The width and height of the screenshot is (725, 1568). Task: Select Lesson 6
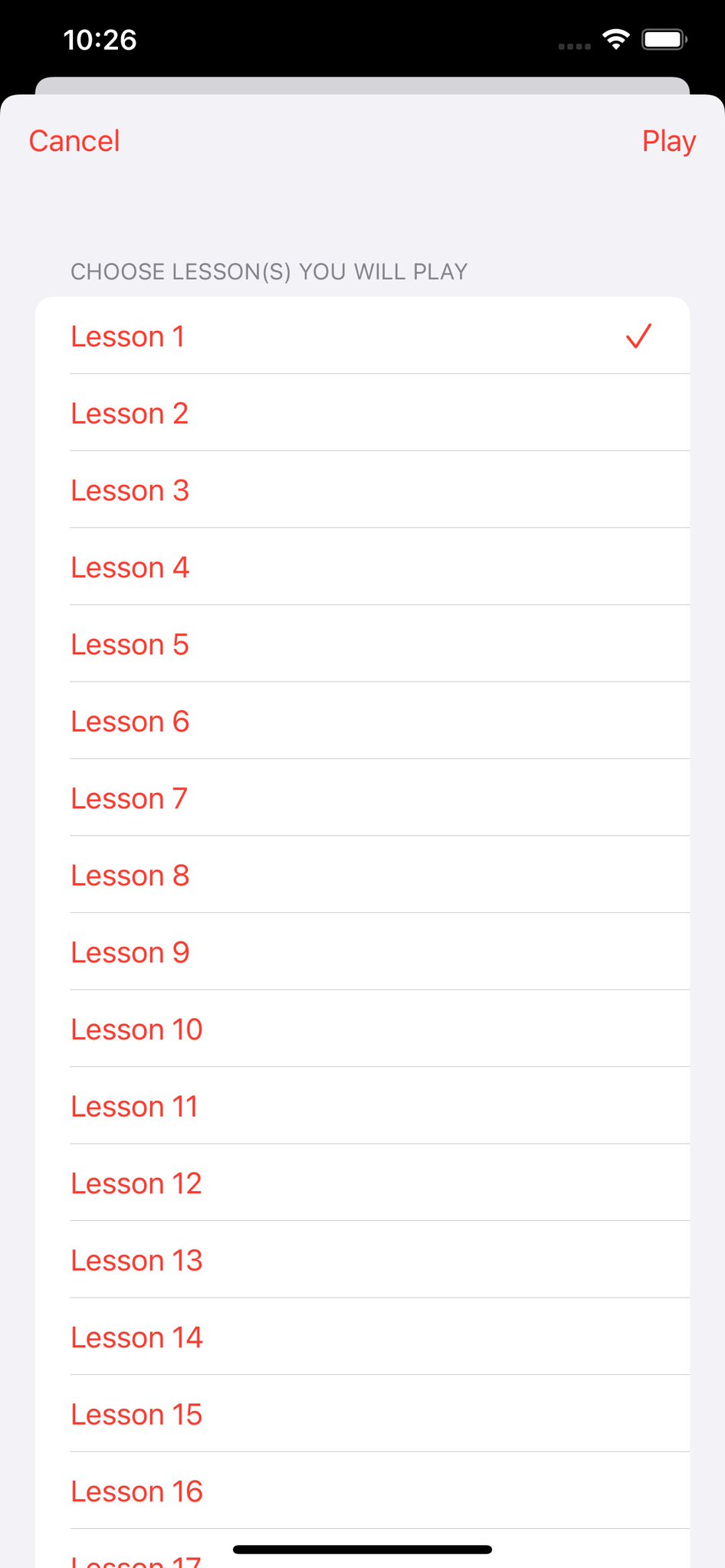click(x=362, y=722)
